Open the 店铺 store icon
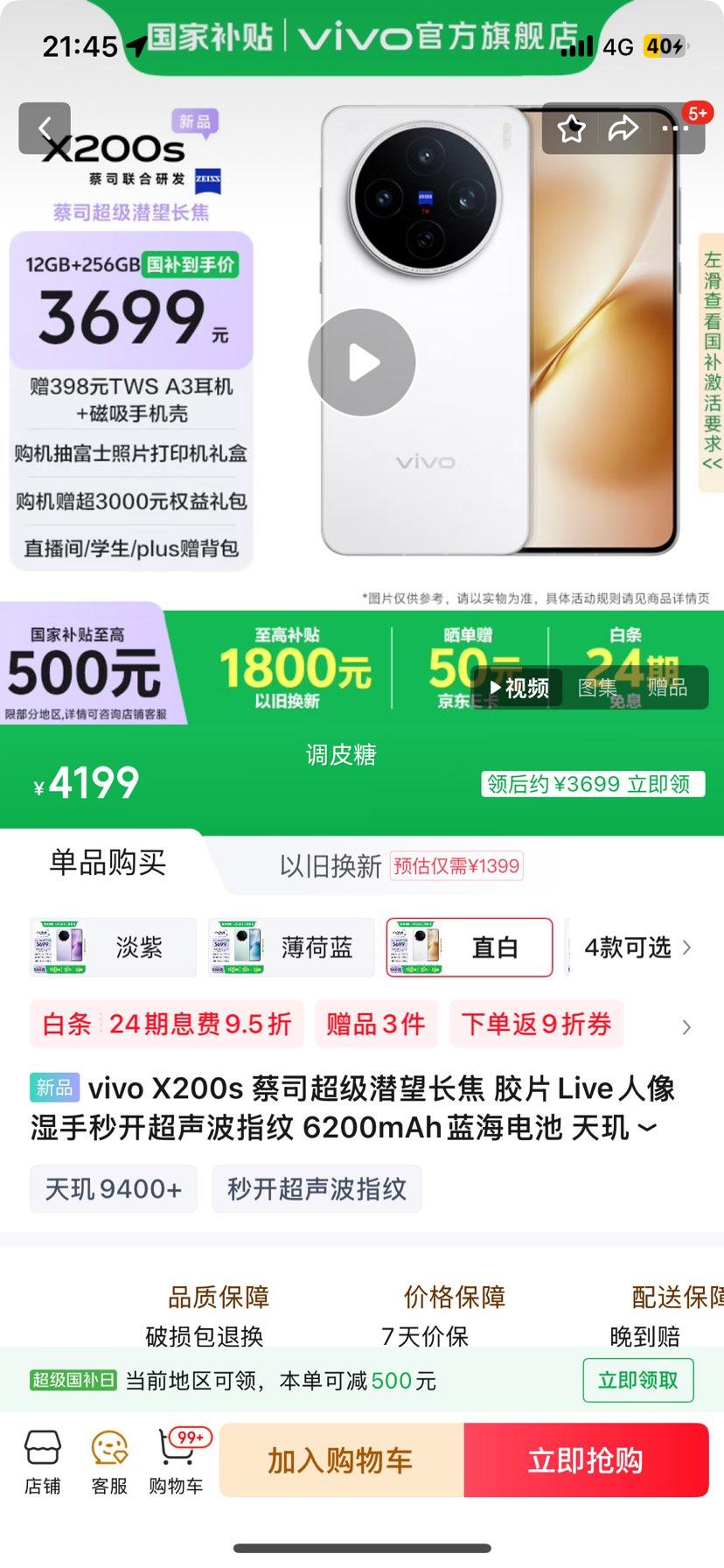The image size is (724, 1568). pyautogui.click(x=42, y=1457)
